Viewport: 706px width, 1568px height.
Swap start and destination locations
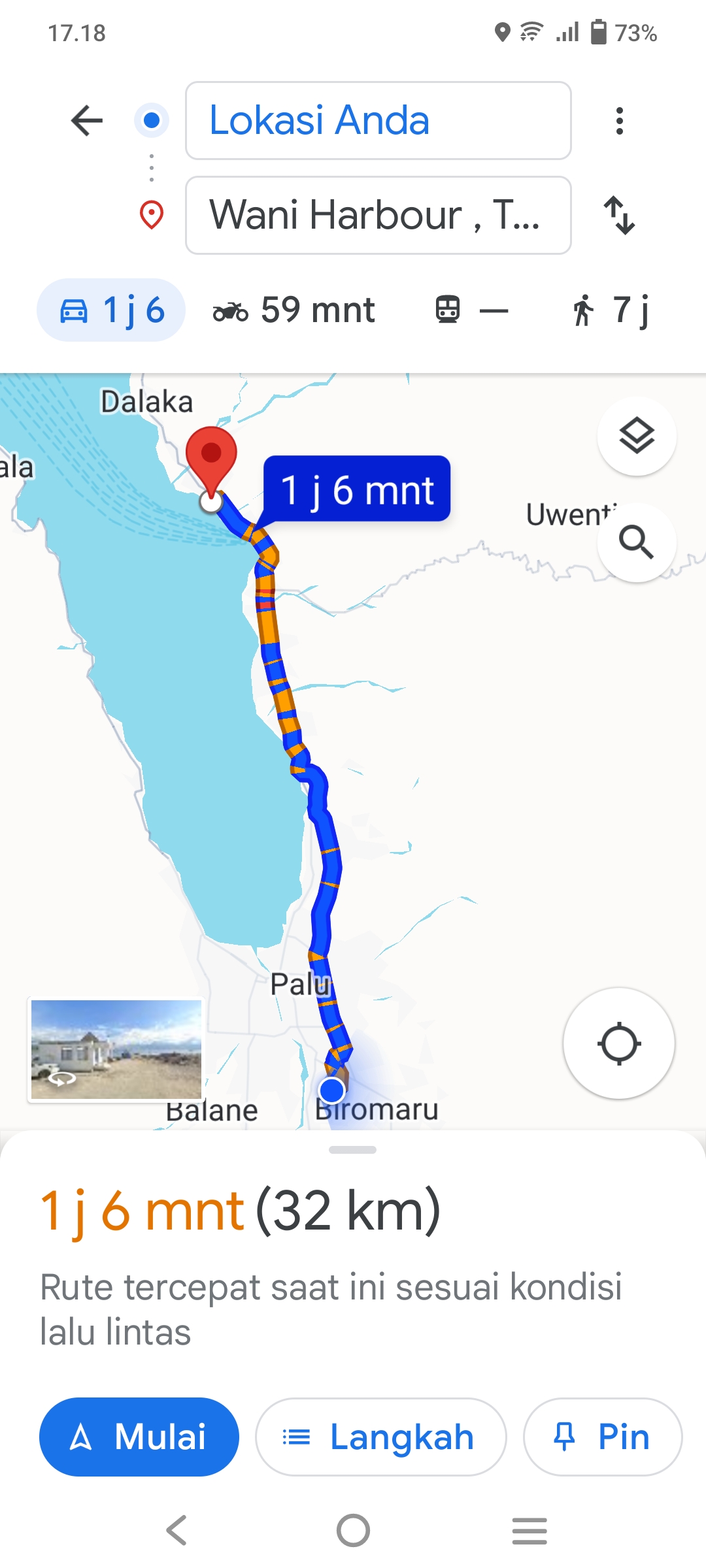point(619,215)
